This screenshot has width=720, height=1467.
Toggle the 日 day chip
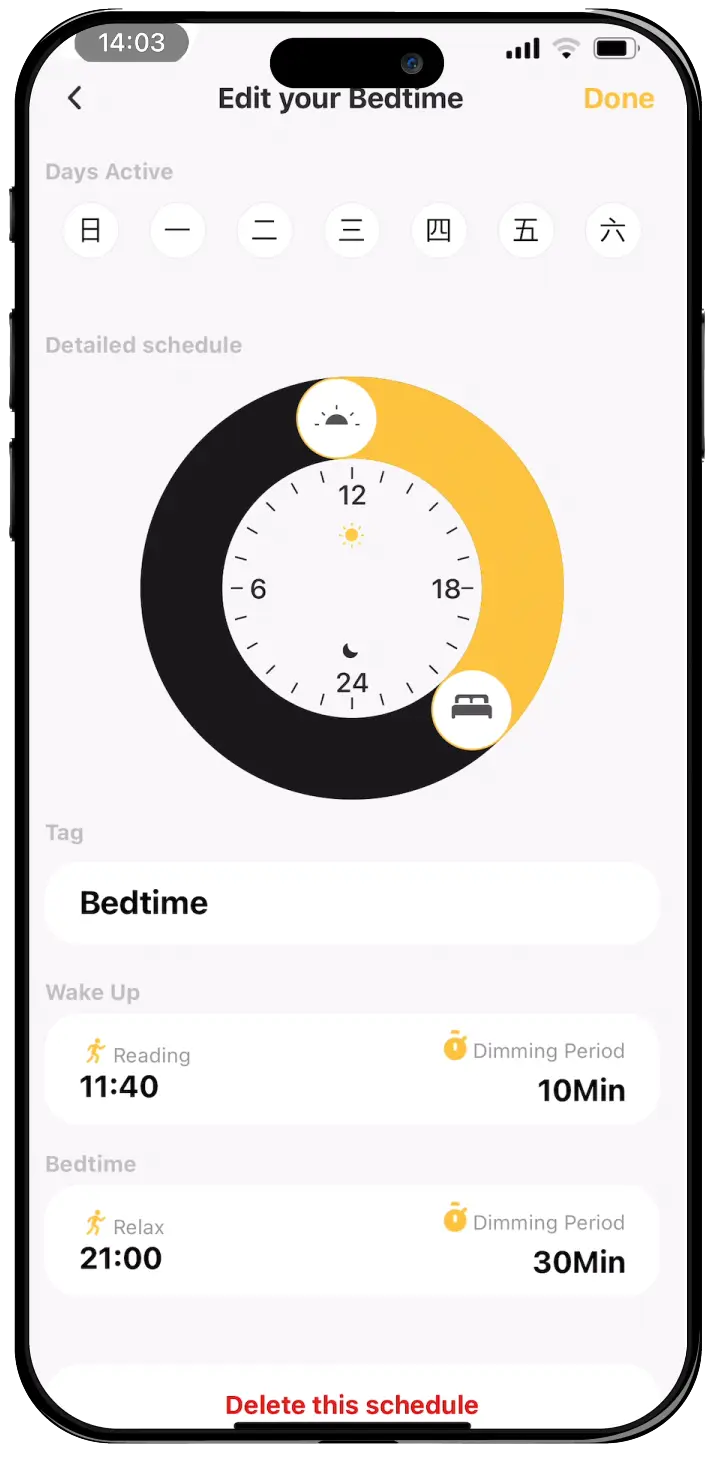point(91,231)
